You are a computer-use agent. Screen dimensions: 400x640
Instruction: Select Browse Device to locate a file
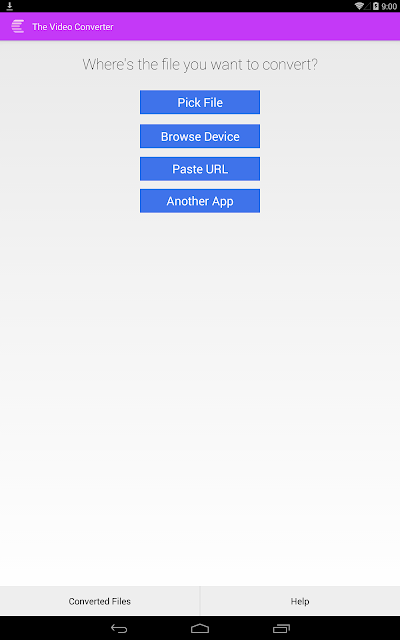[x=200, y=136]
